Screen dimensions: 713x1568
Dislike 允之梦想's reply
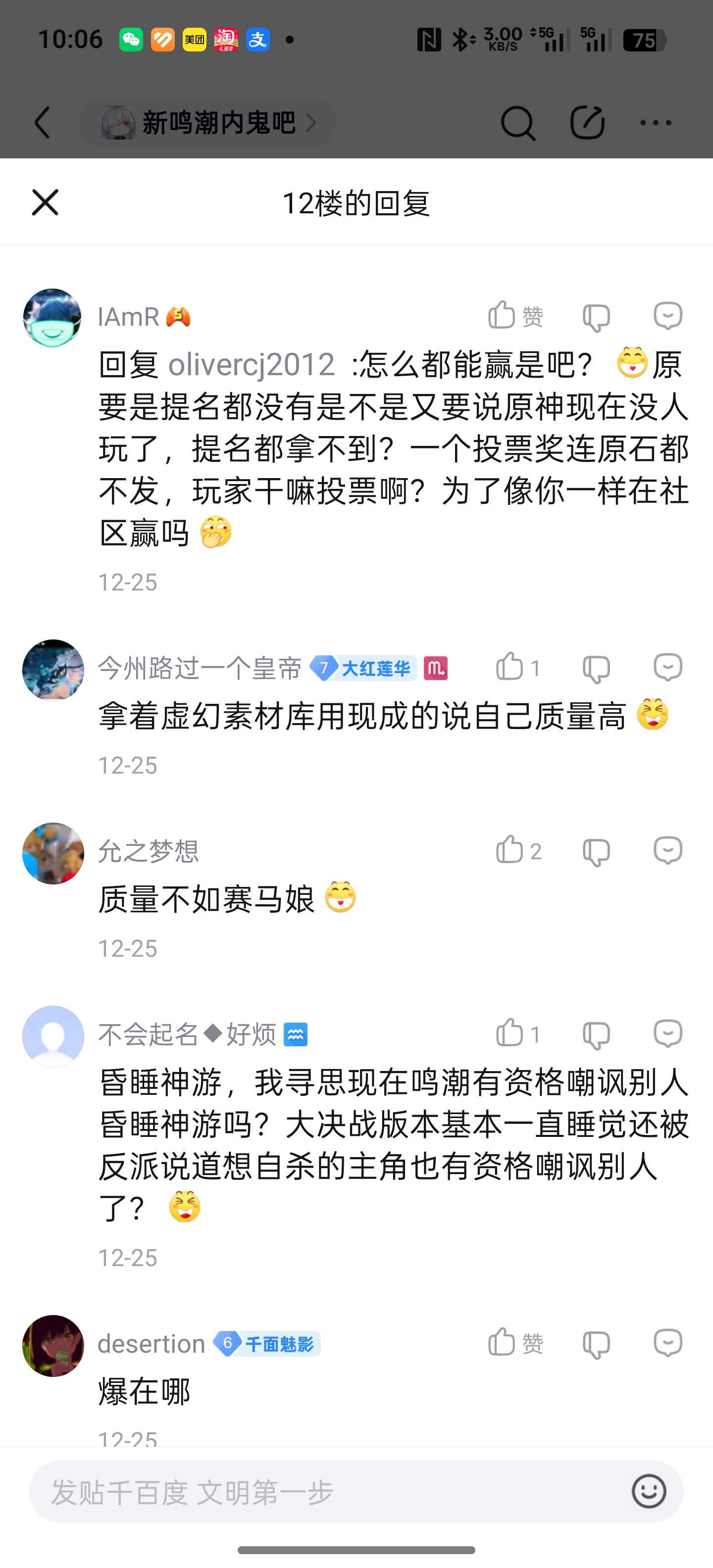pyautogui.click(x=596, y=852)
